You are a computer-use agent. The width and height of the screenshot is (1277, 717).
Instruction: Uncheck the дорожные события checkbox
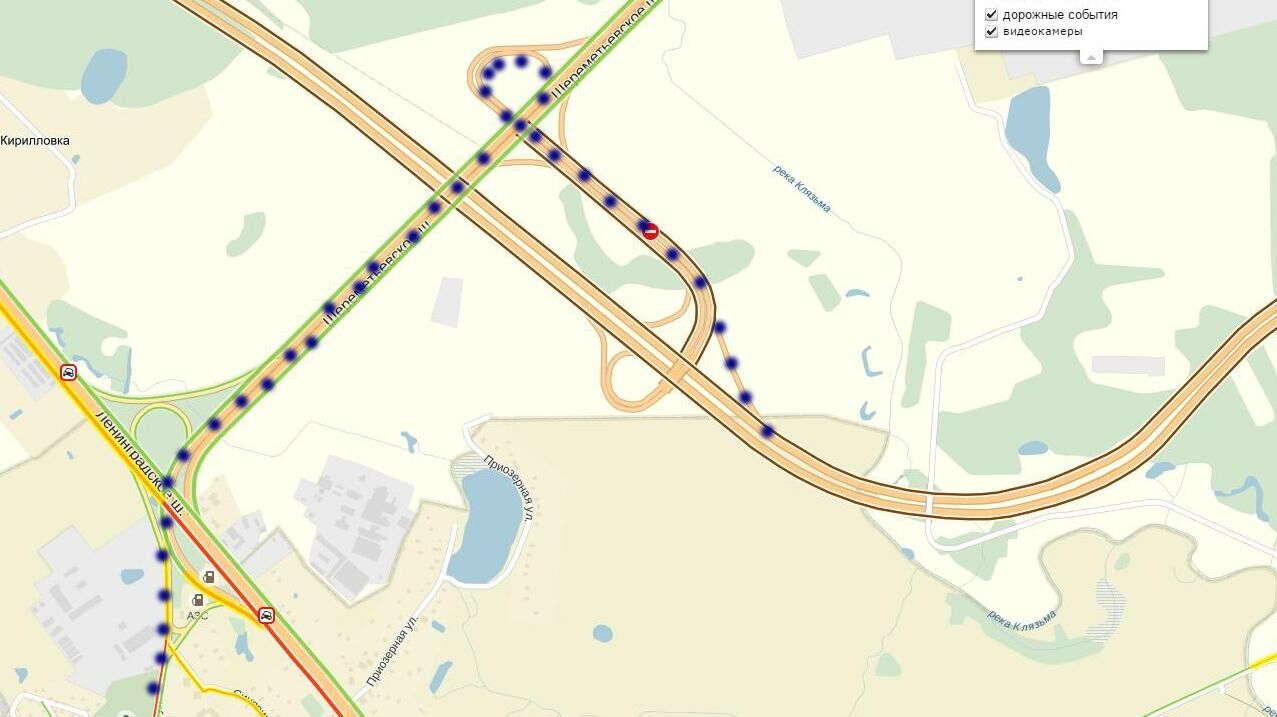coord(991,15)
